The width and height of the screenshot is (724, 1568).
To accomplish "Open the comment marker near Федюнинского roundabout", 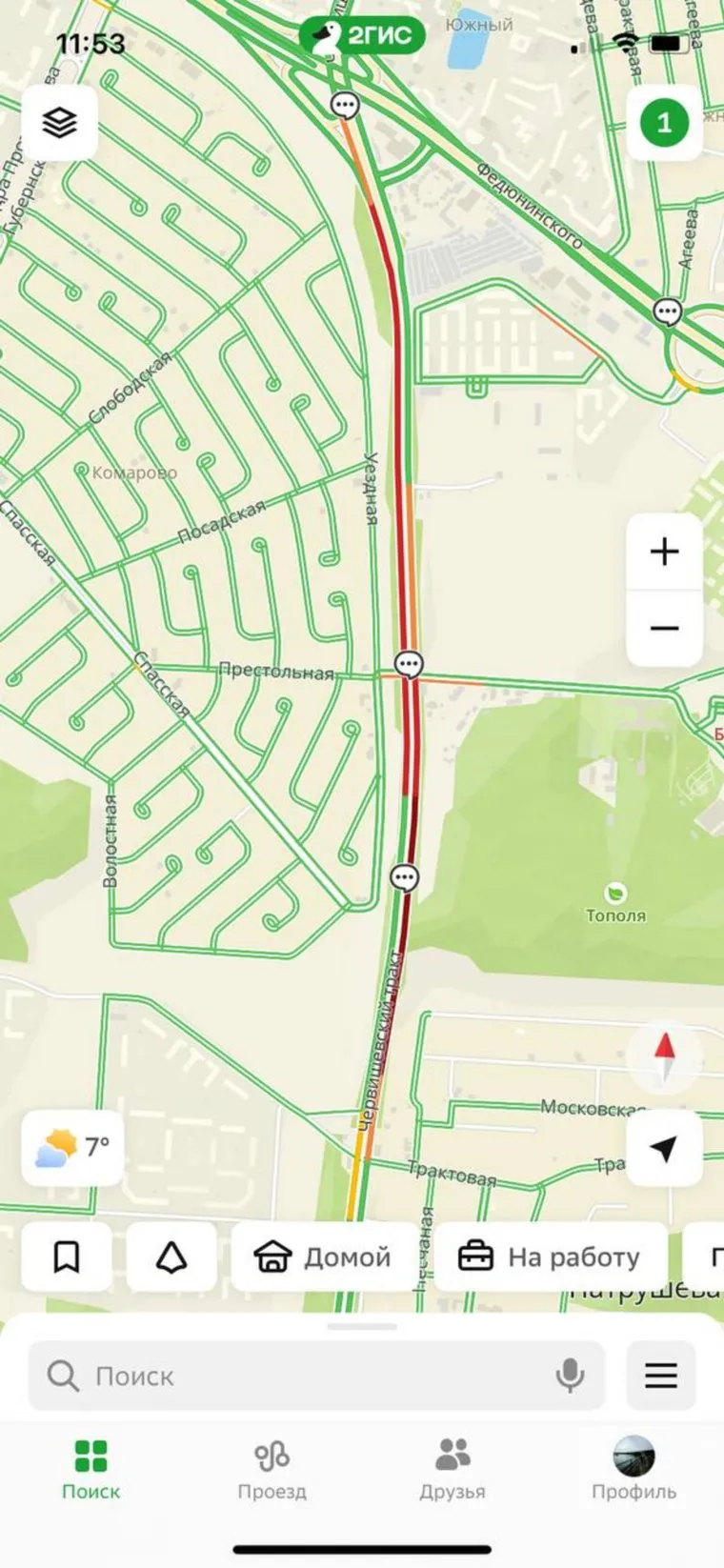I will (x=667, y=311).
